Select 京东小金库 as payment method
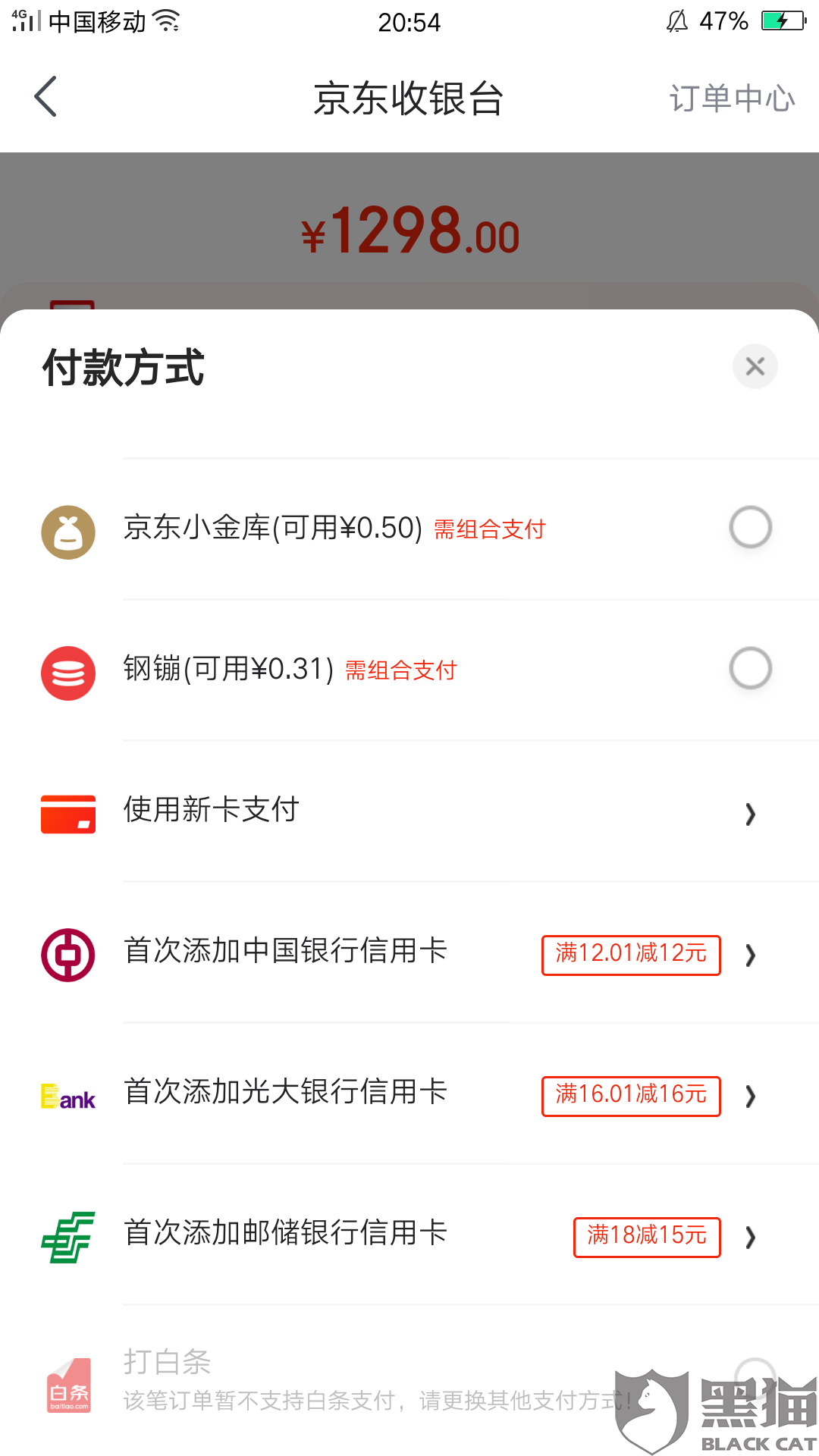This screenshot has width=819, height=1456. [750, 527]
